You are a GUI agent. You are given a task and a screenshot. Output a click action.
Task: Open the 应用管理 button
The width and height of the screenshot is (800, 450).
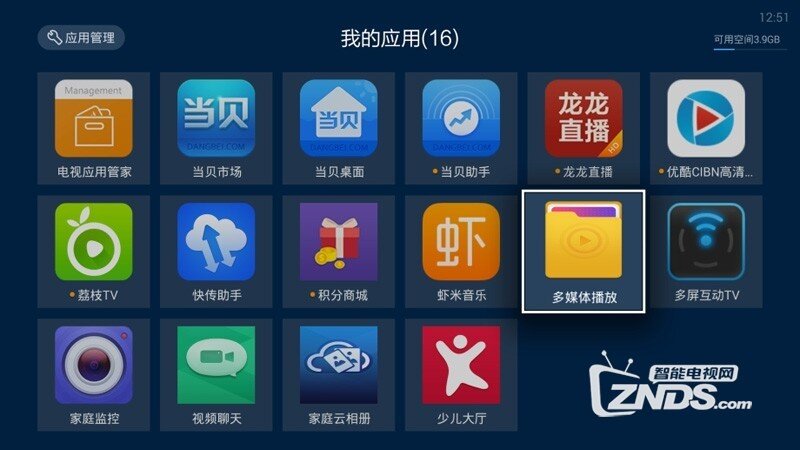(81, 38)
